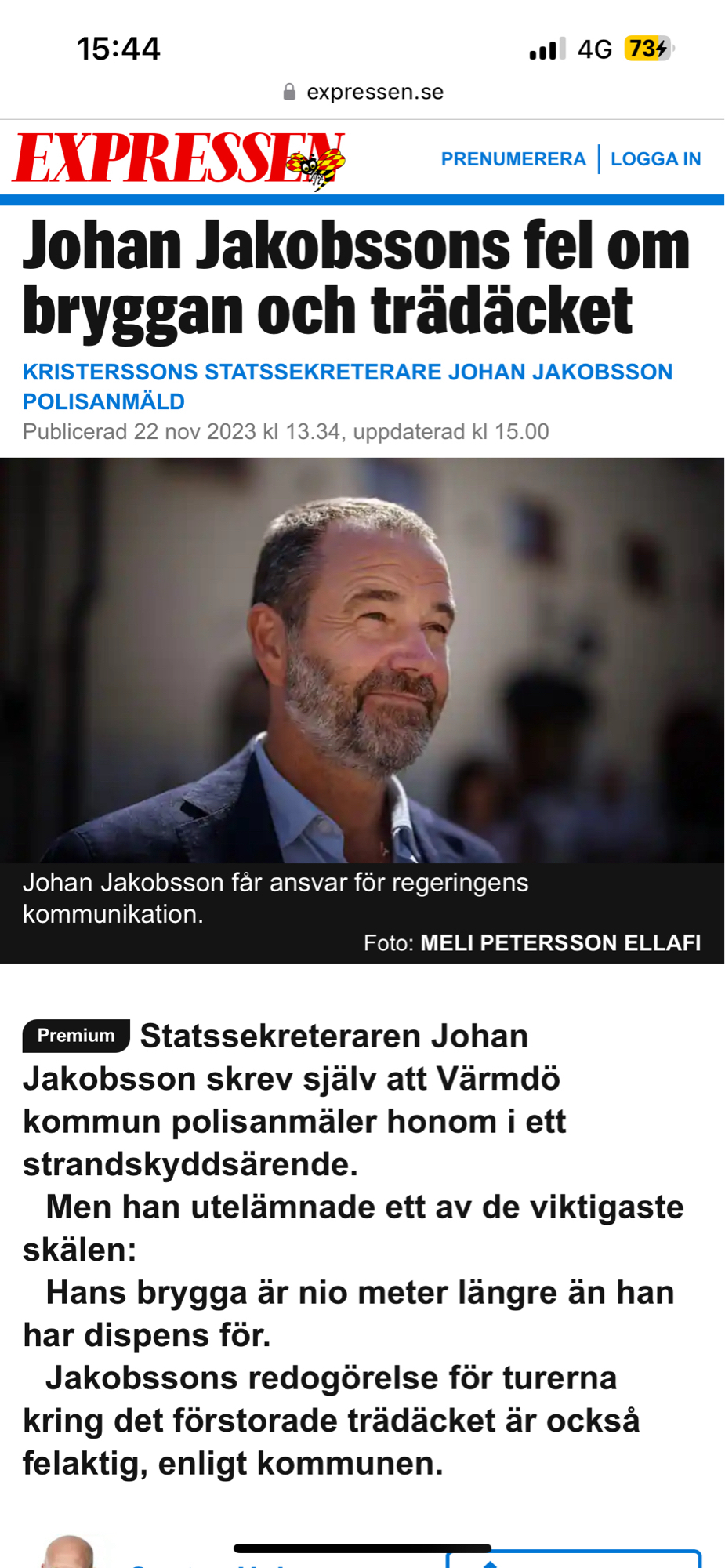This screenshot has height=1568, width=725.
Task: Open the Prenumerera subscription link
Action: click(x=513, y=159)
